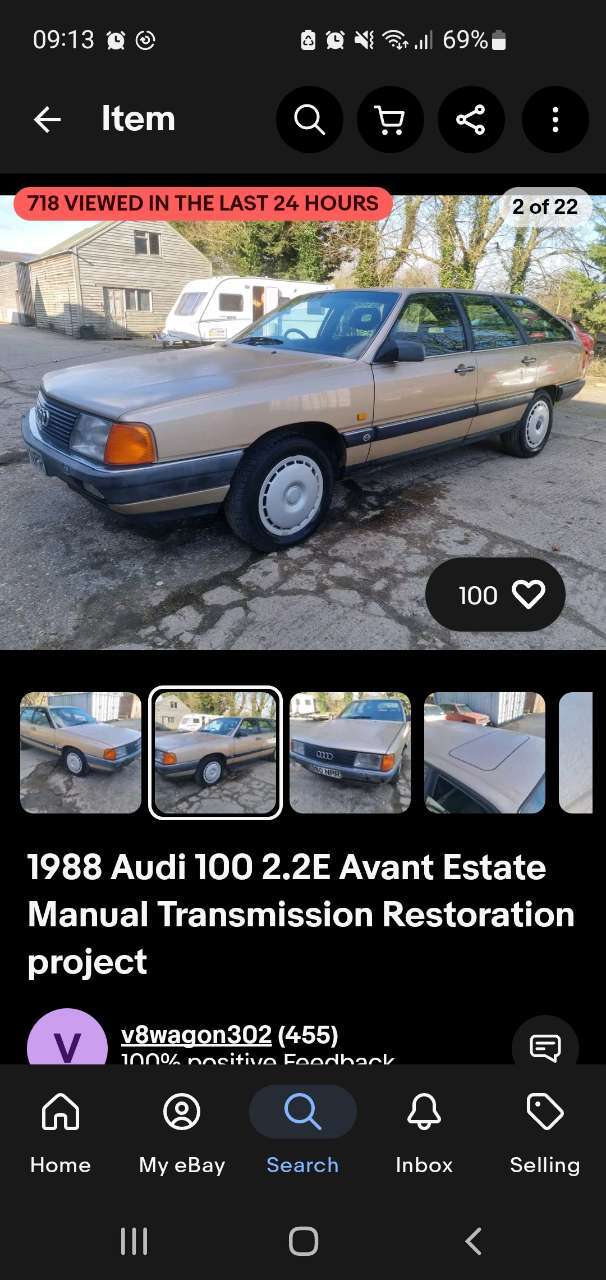The width and height of the screenshot is (606, 1280).
Task: Tap the system back button
Action: coord(474,1241)
